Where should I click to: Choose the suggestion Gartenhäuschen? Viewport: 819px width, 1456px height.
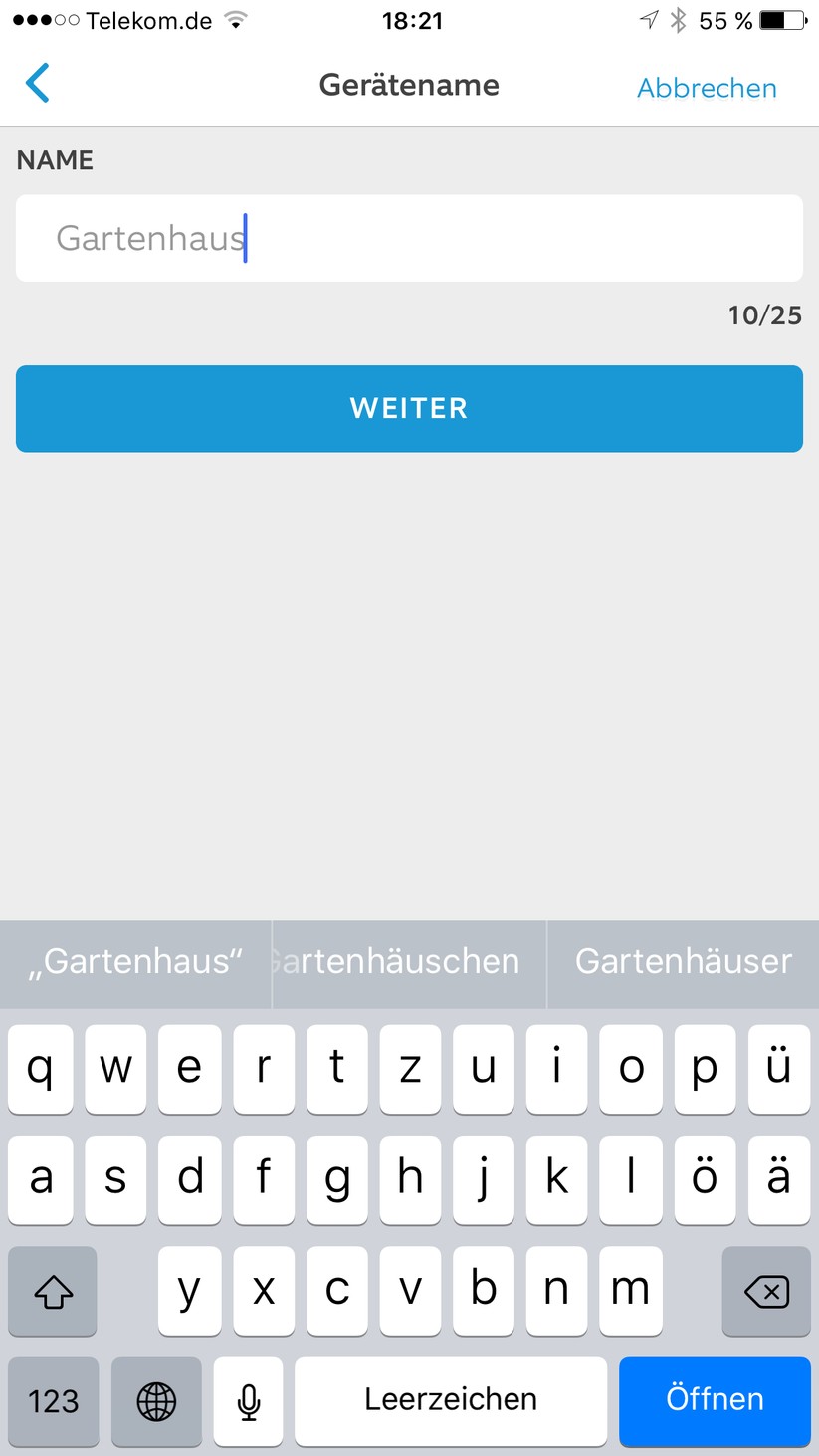(x=408, y=961)
